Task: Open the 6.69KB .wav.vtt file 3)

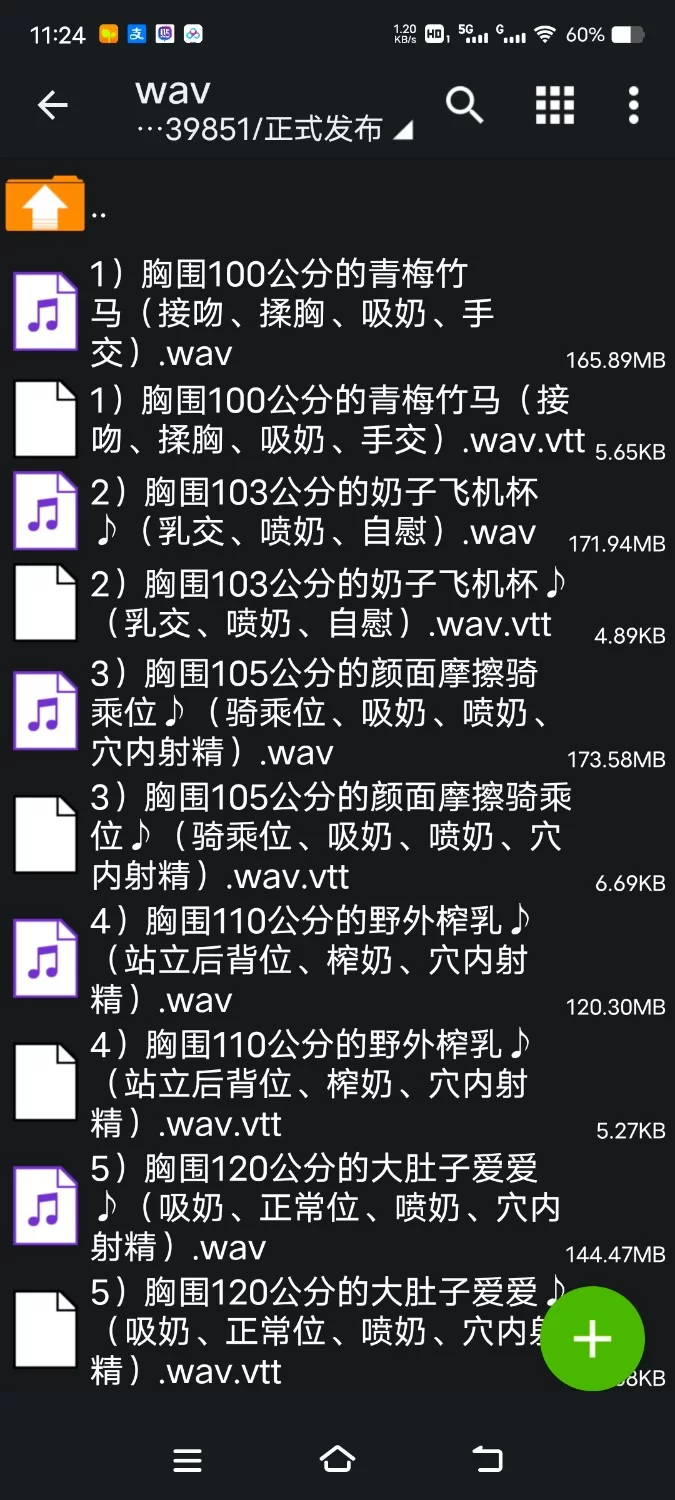Action: coord(300,836)
